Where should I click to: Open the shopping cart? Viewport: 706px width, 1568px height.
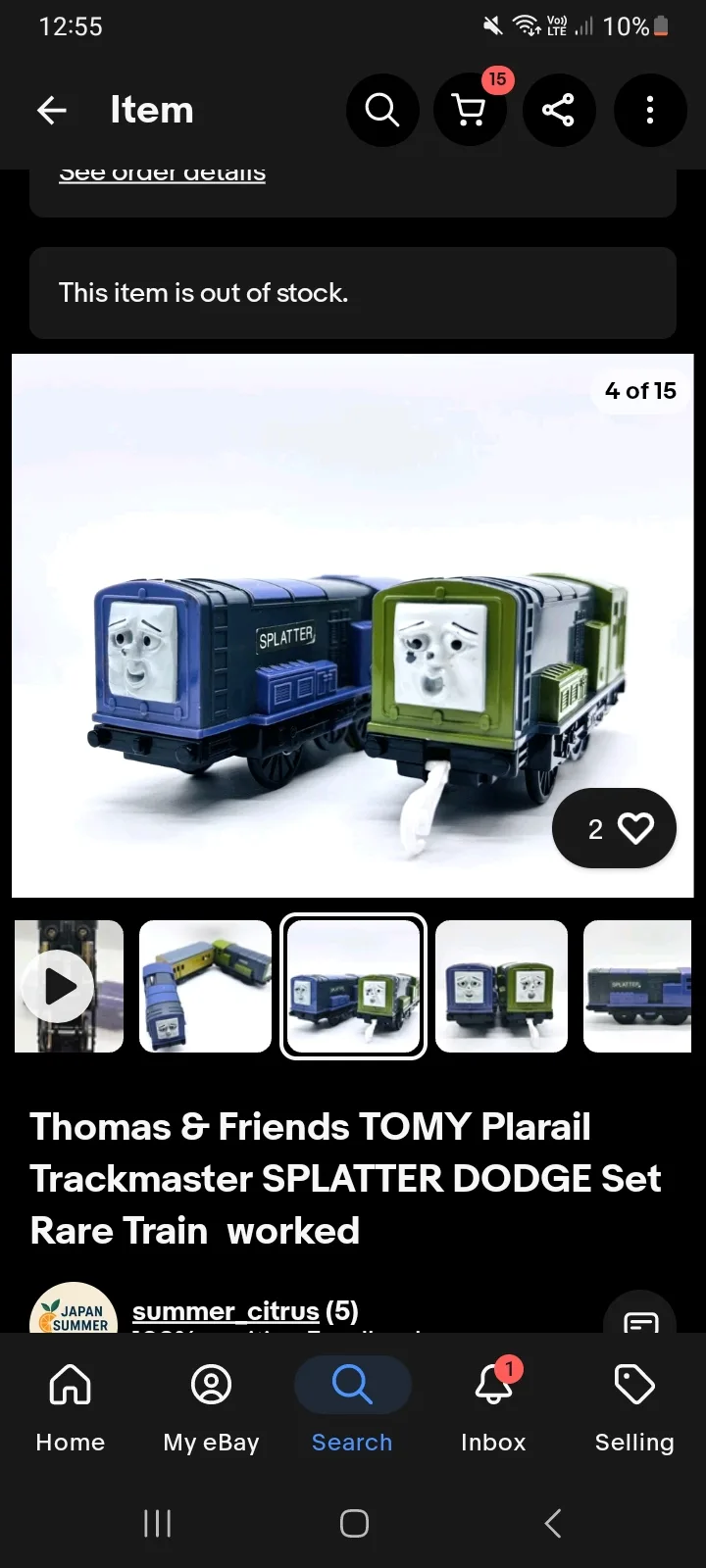(471, 110)
